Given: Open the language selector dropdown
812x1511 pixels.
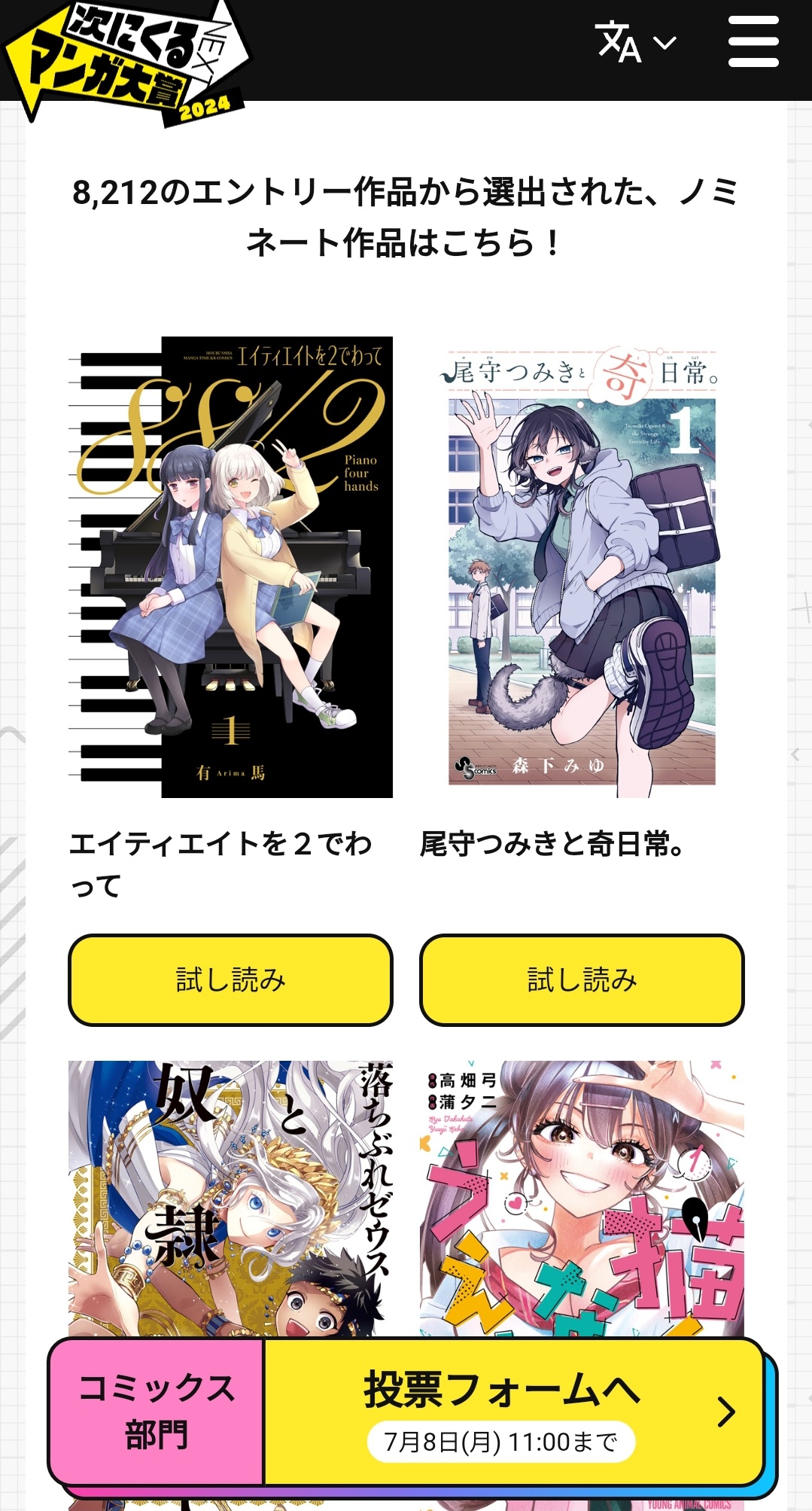Looking at the screenshot, I should point(636,42).
